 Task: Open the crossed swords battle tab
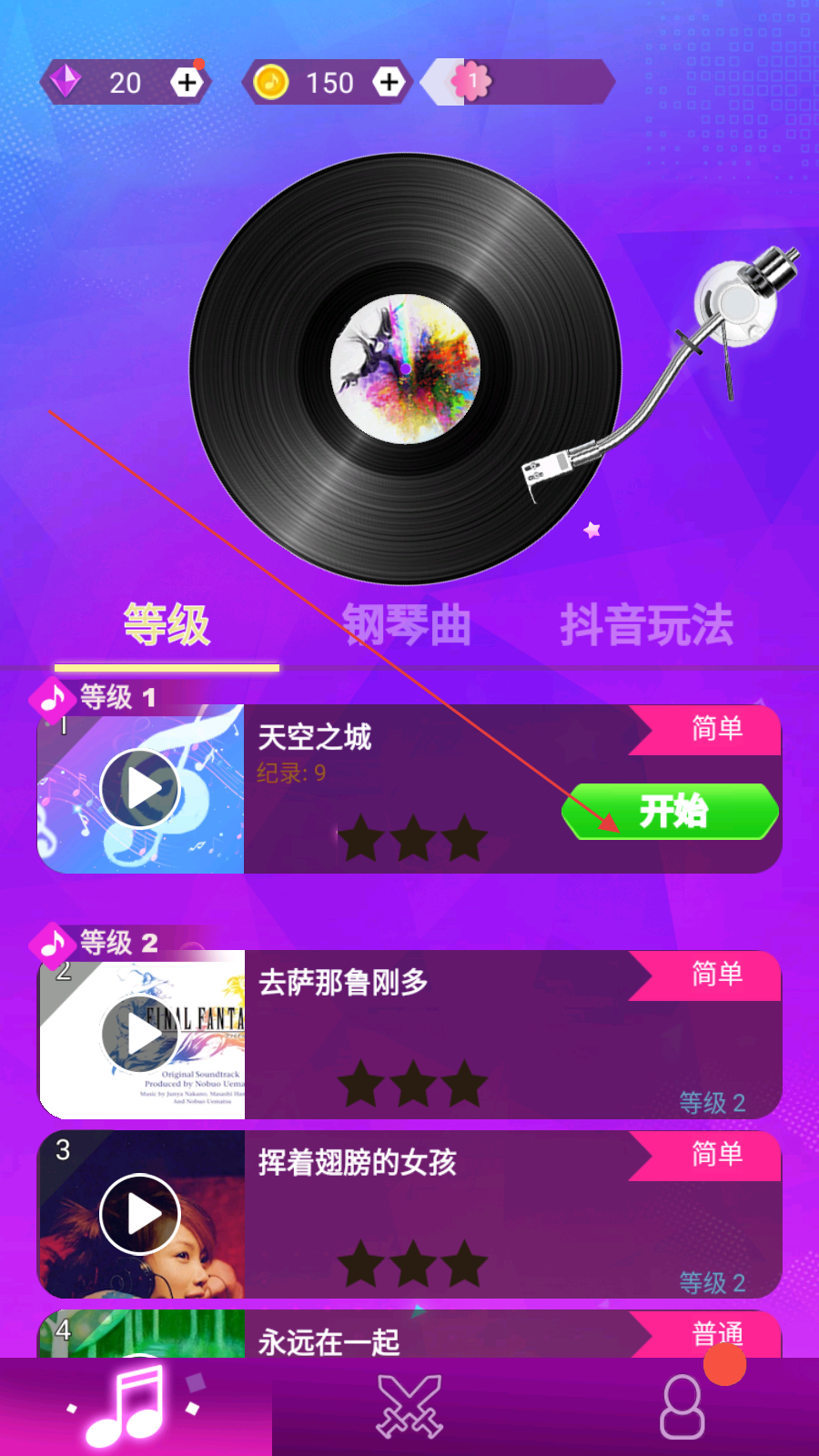[x=409, y=1407]
